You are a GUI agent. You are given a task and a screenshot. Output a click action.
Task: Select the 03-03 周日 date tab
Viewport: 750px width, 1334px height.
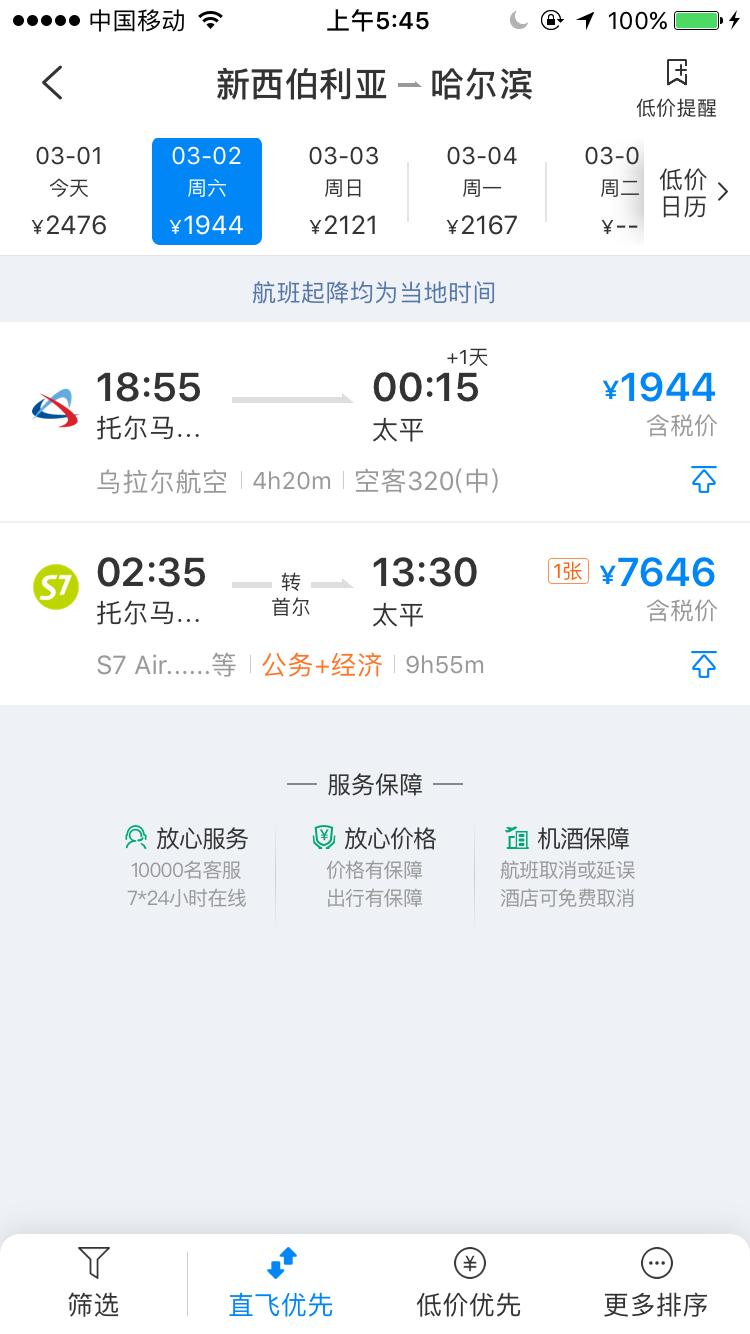343,190
